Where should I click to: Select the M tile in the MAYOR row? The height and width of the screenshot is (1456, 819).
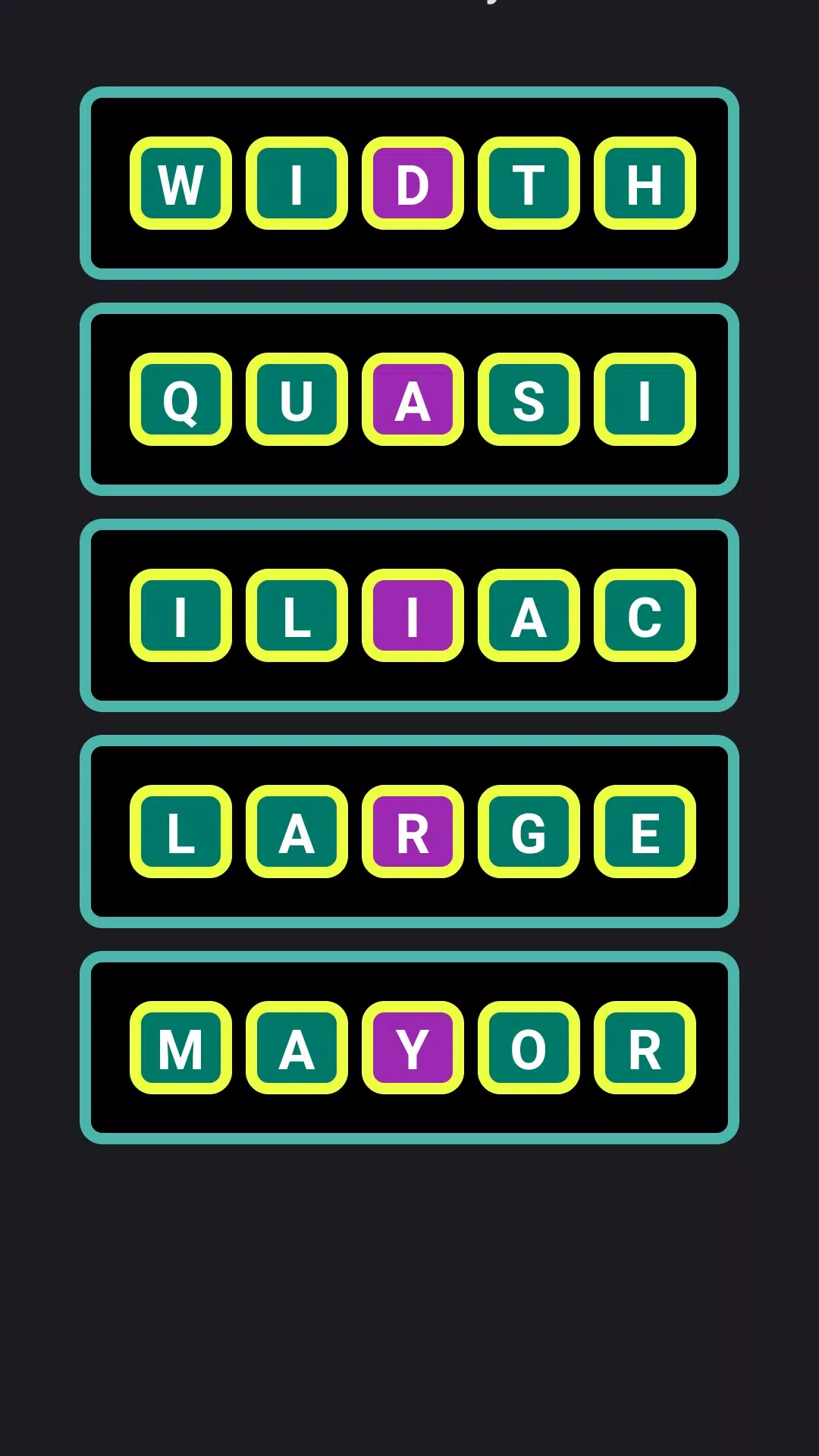point(180,1048)
